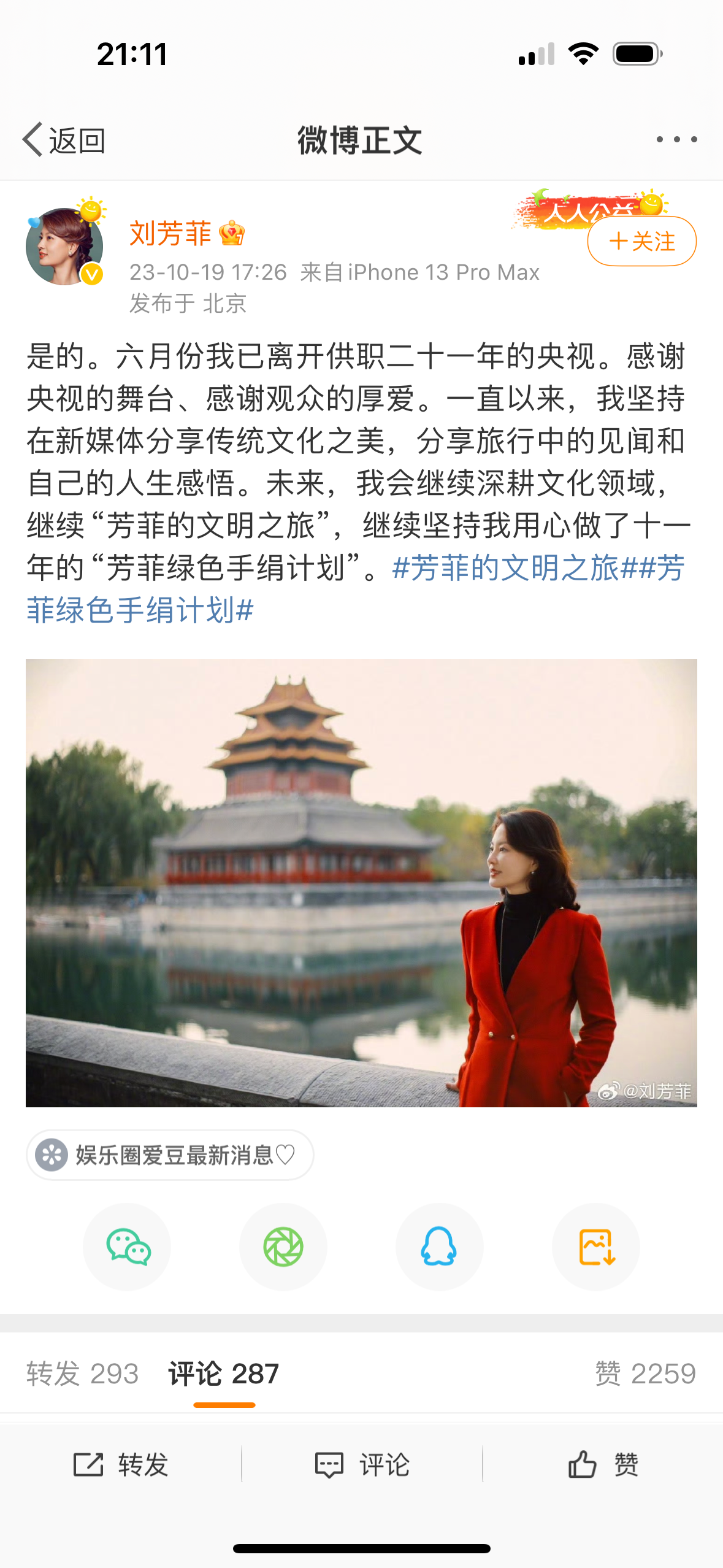Open 刘芳菲's profile avatar
723x1568 pixels.
(x=64, y=247)
